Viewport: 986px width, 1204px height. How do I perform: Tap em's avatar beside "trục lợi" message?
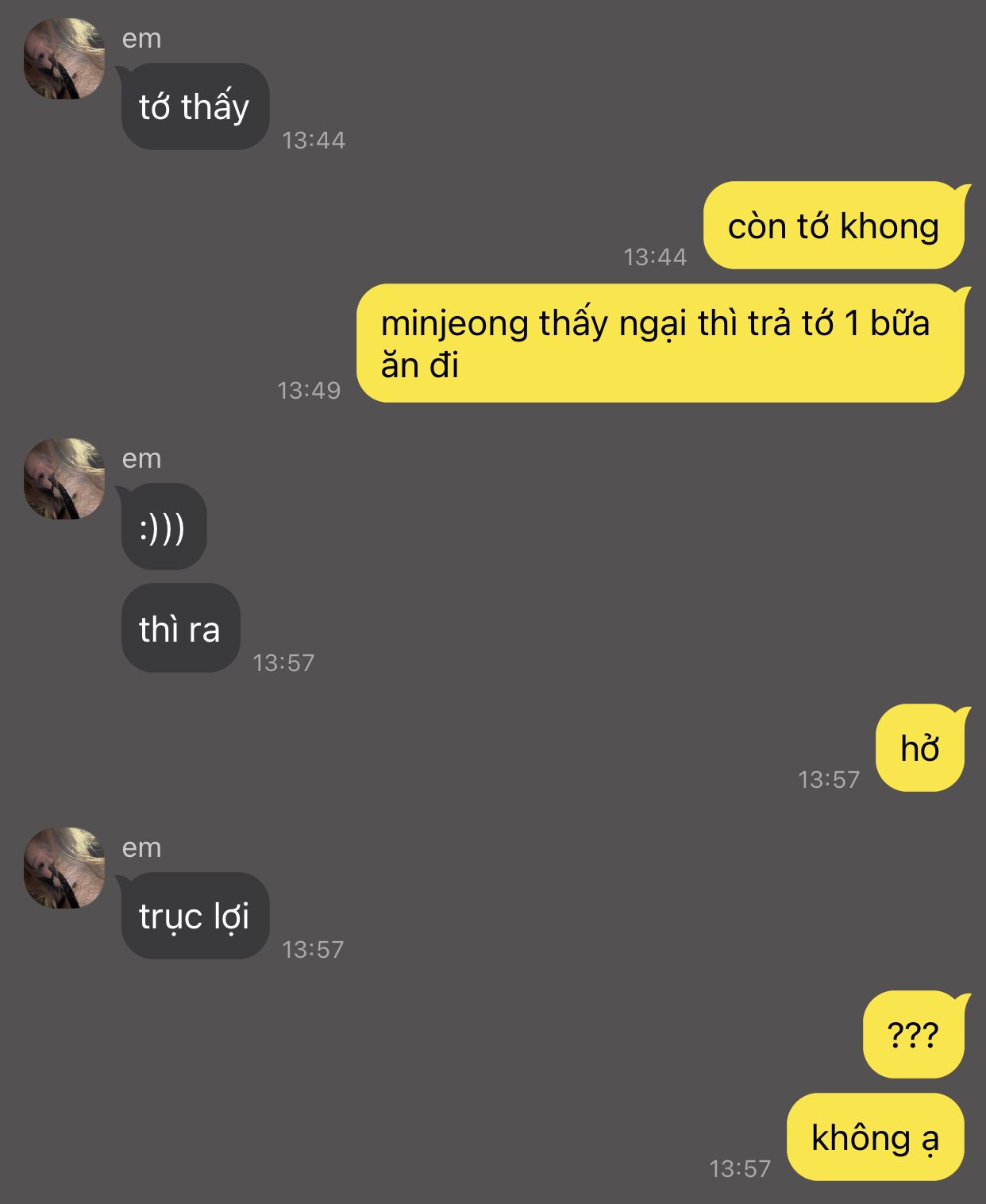tap(64, 868)
